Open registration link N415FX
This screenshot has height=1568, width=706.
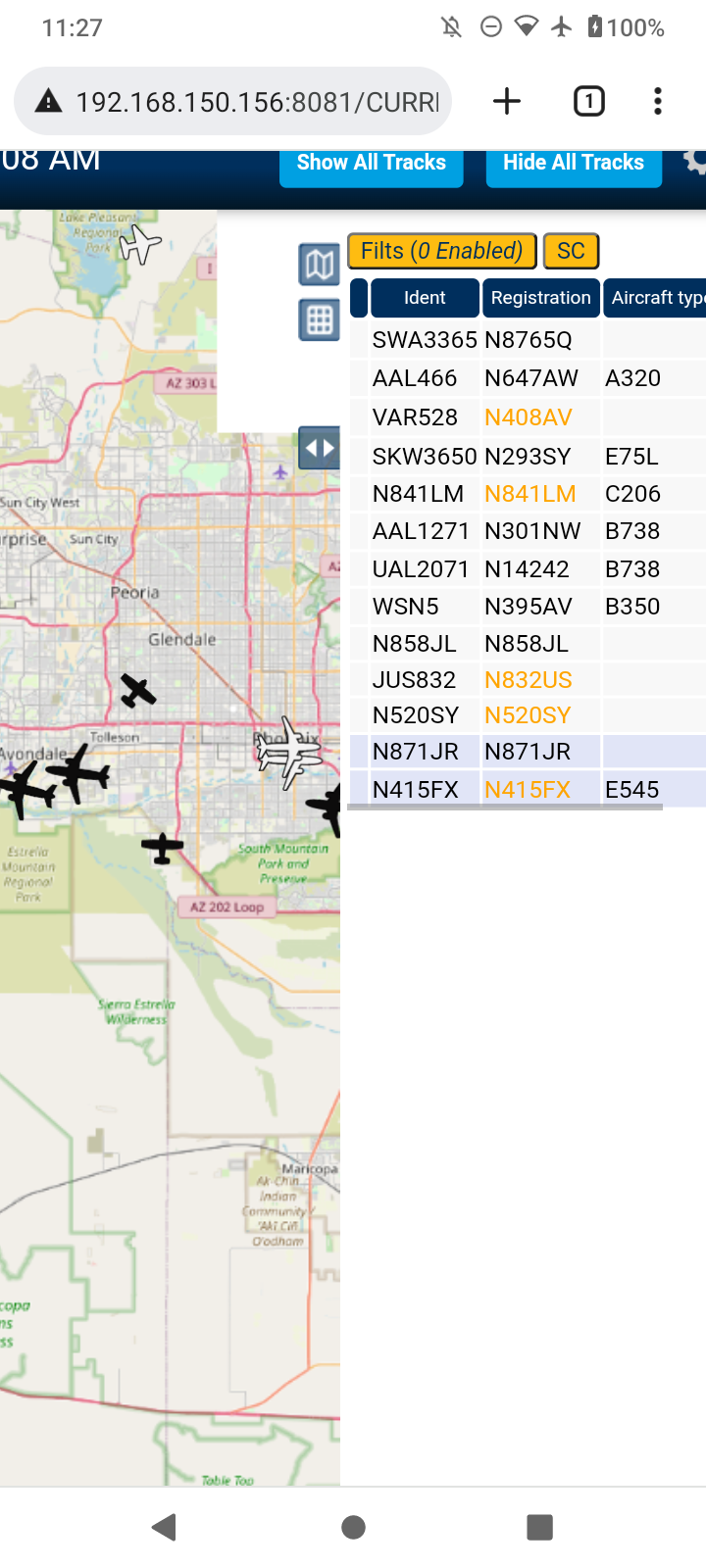tap(528, 790)
